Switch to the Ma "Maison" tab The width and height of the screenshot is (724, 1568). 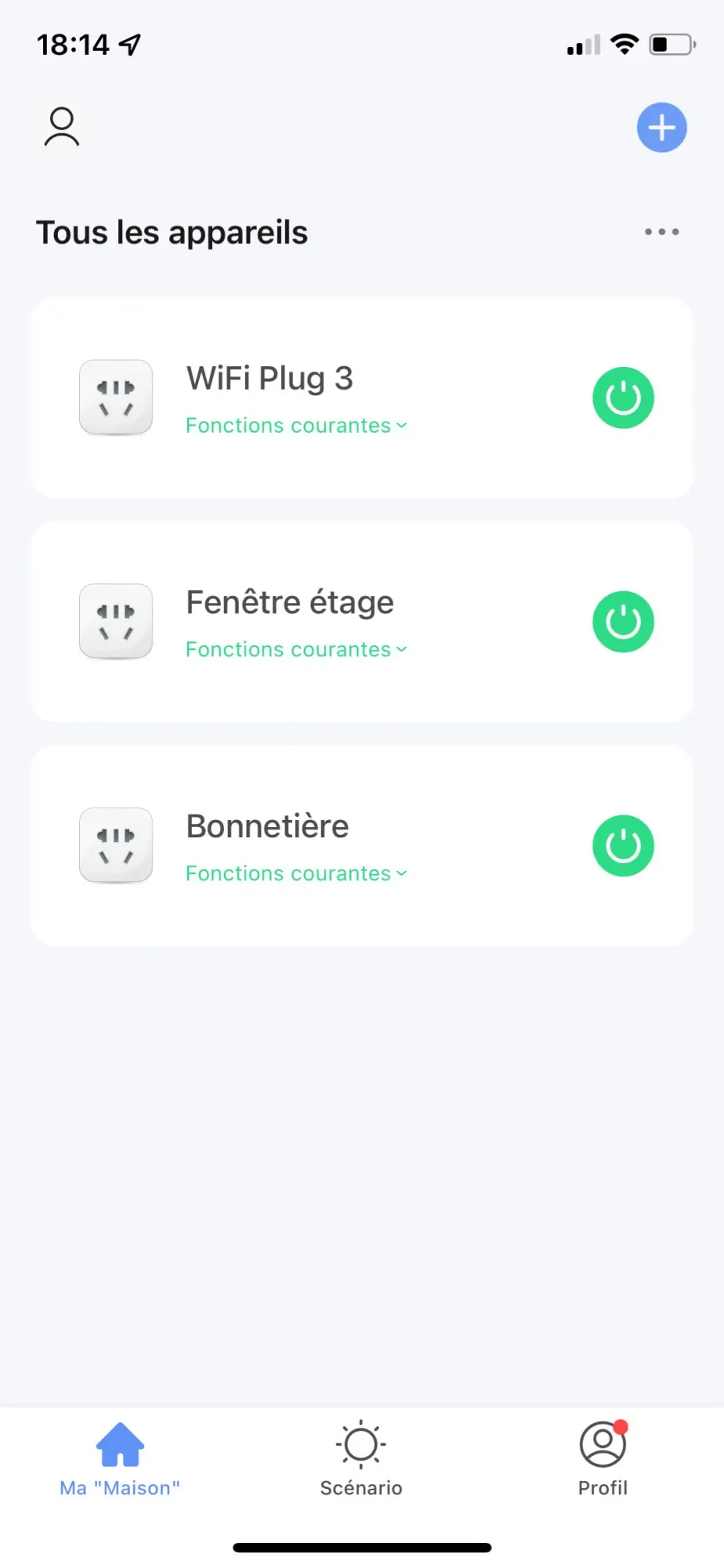point(120,1458)
